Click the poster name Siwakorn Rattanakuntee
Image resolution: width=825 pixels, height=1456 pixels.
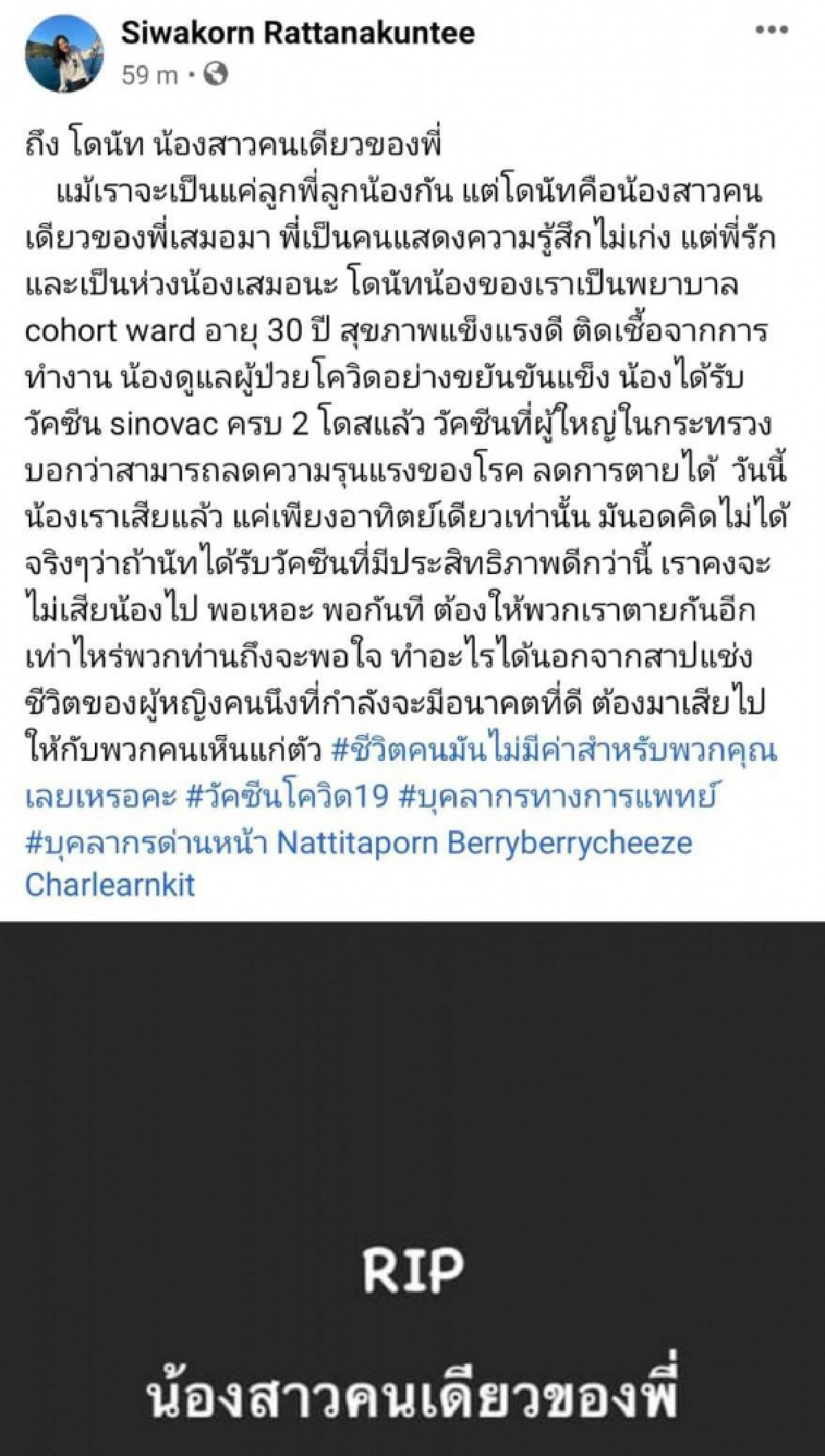coord(296,31)
